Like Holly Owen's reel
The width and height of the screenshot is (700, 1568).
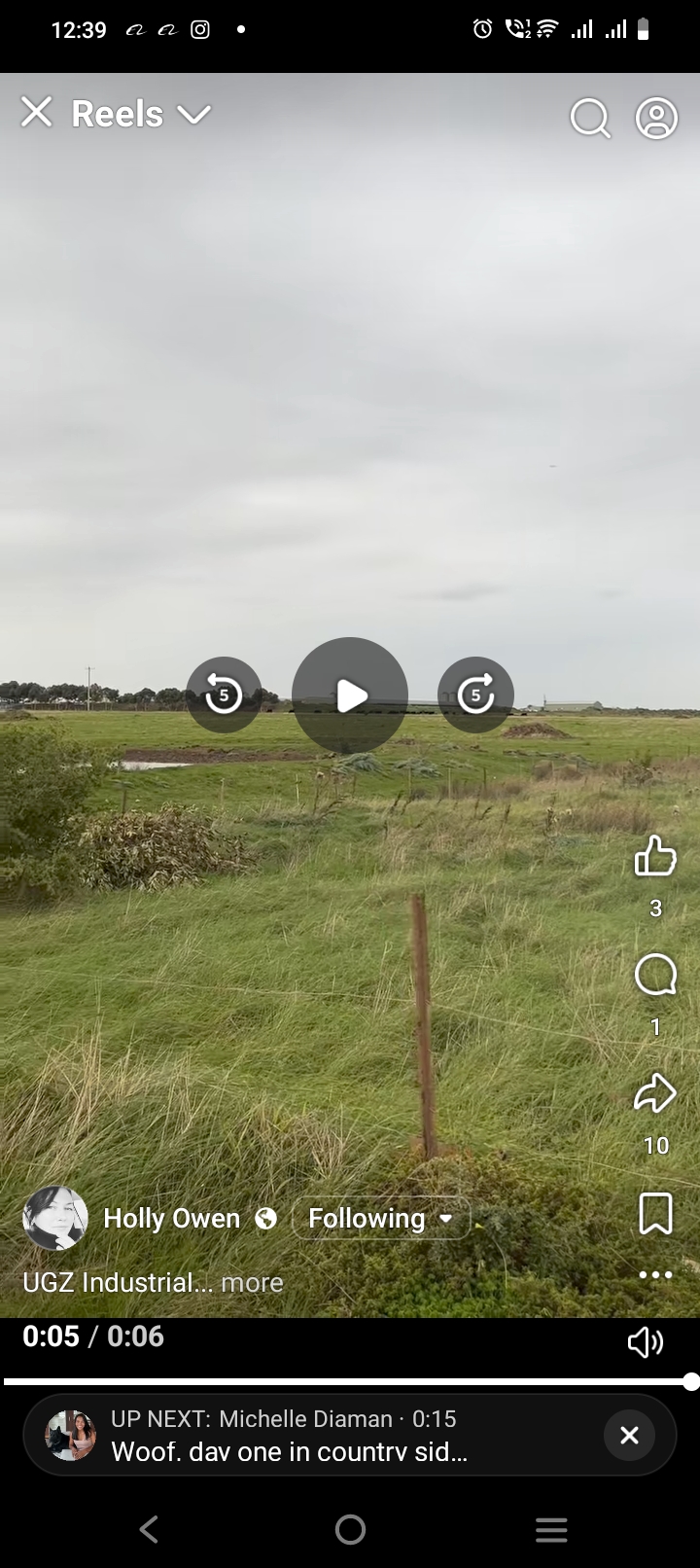(x=655, y=857)
